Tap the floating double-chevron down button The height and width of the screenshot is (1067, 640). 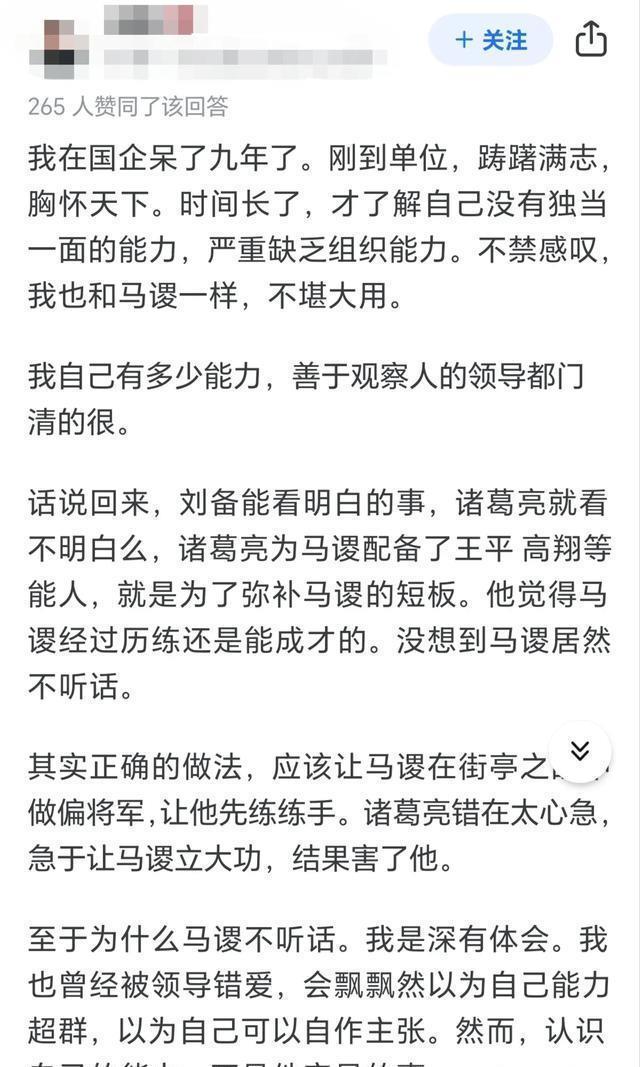point(580,751)
